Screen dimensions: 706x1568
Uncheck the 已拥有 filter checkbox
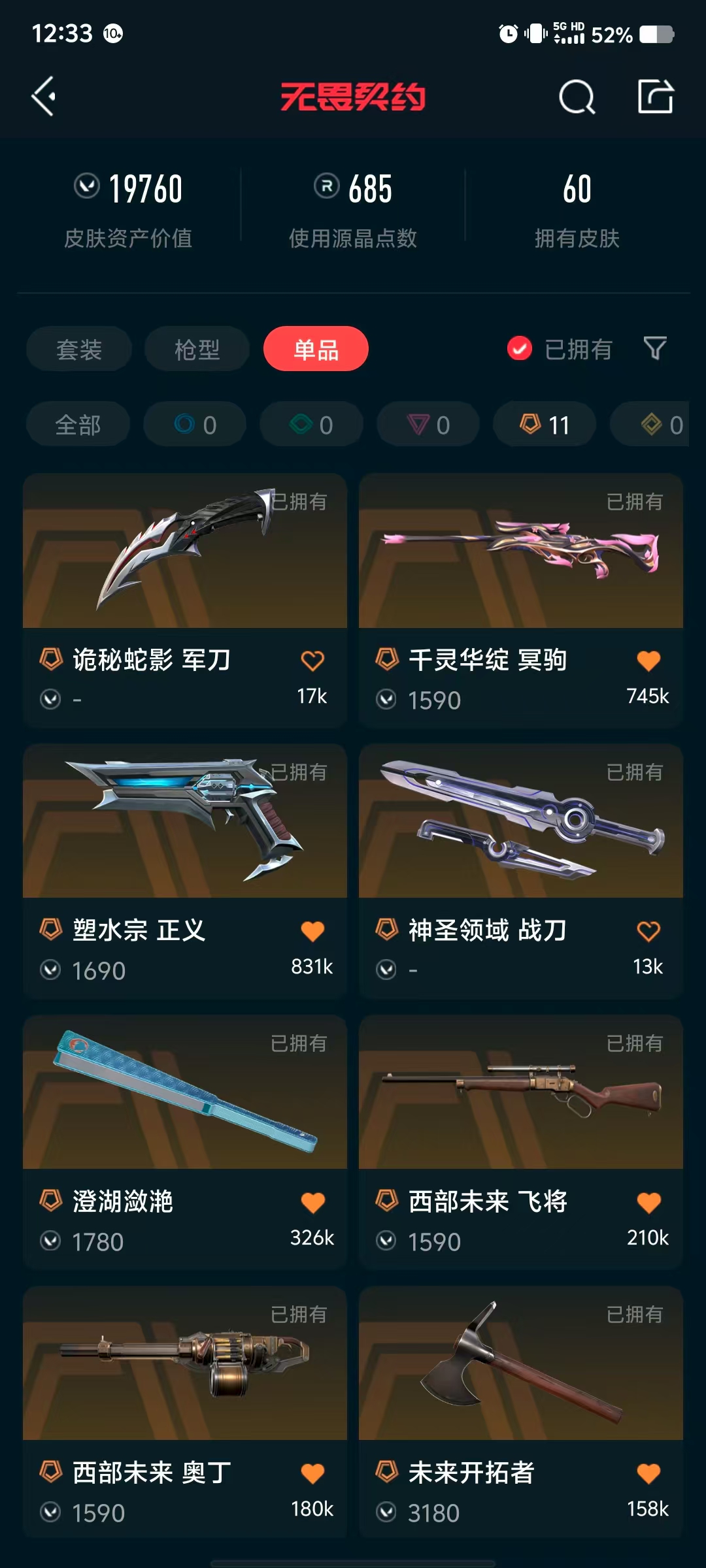520,349
